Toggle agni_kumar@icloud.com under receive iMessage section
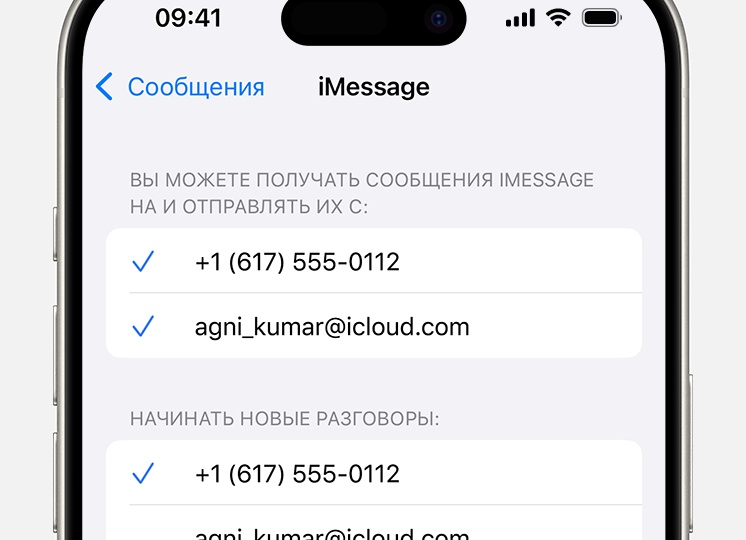This screenshot has width=746, height=540. coord(373,327)
